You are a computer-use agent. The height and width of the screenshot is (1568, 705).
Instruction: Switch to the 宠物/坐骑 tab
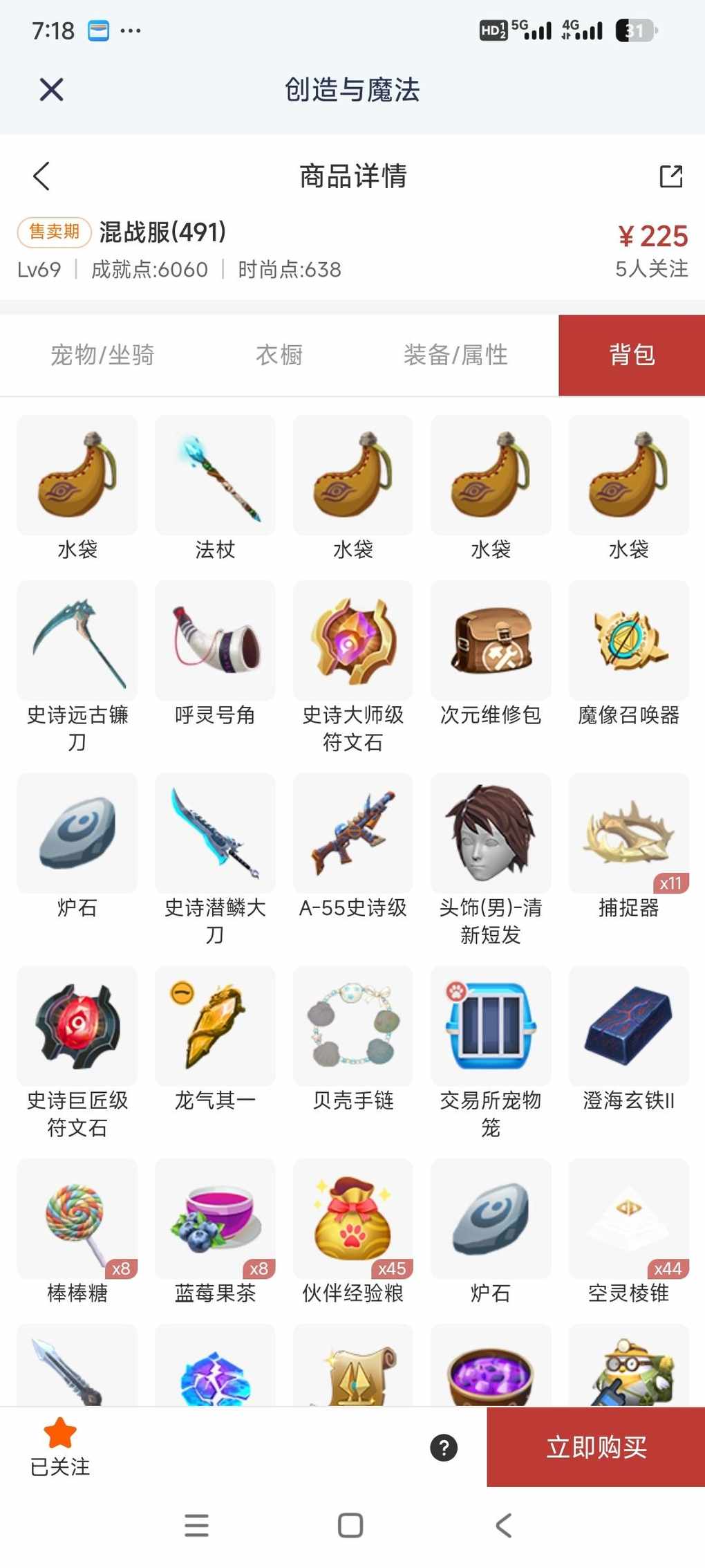102,355
